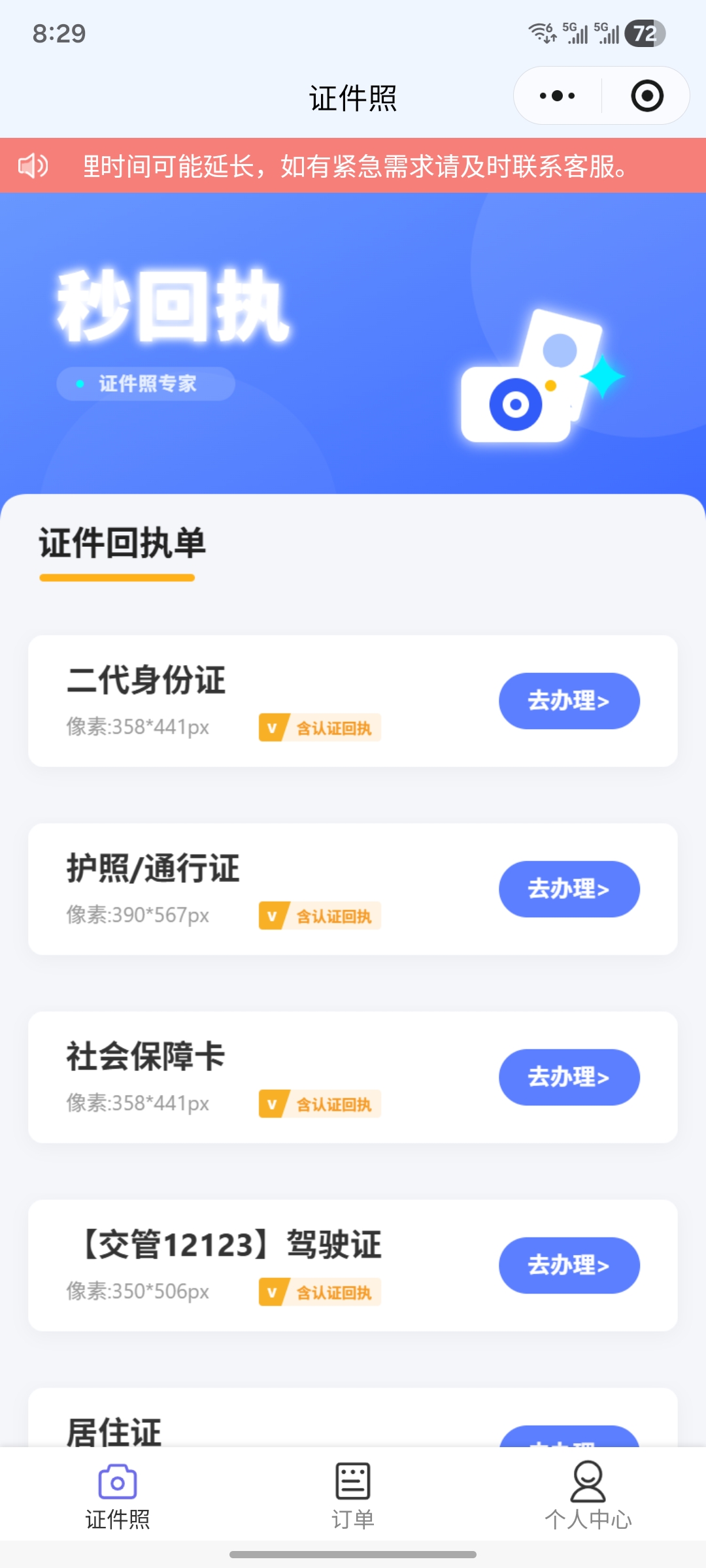Tap 去办理 for 二代身份证
The image size is (706, 1568).
coord(569,701)
